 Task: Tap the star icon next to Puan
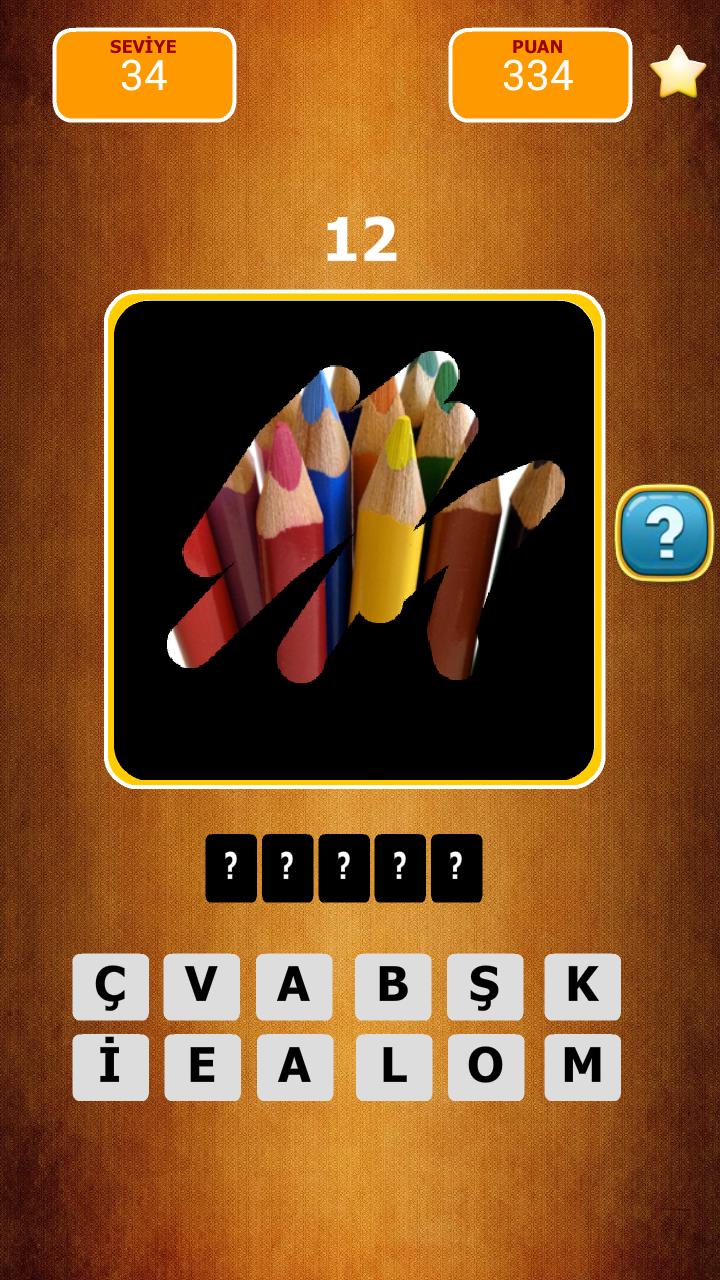(x=678, y=72)
